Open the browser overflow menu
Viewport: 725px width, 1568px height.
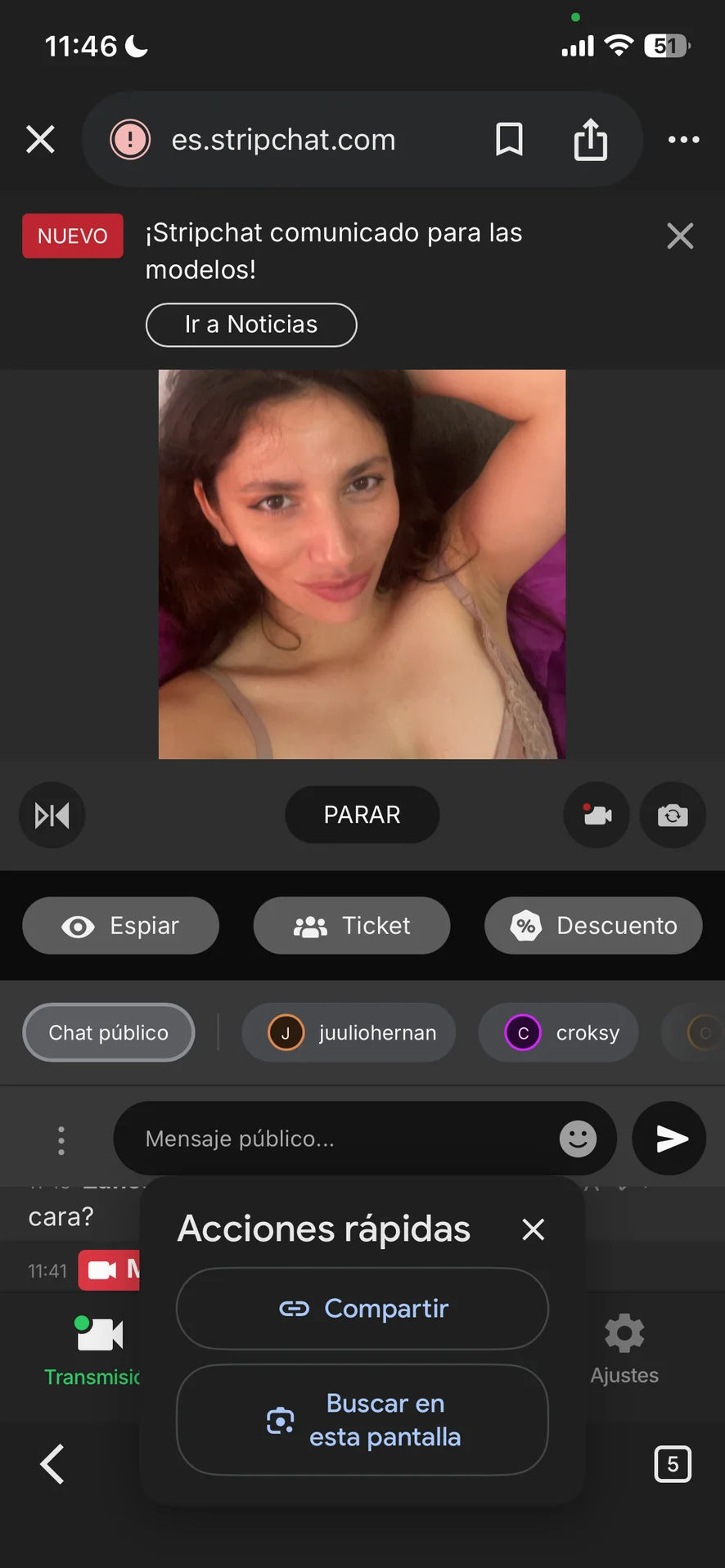683,139
